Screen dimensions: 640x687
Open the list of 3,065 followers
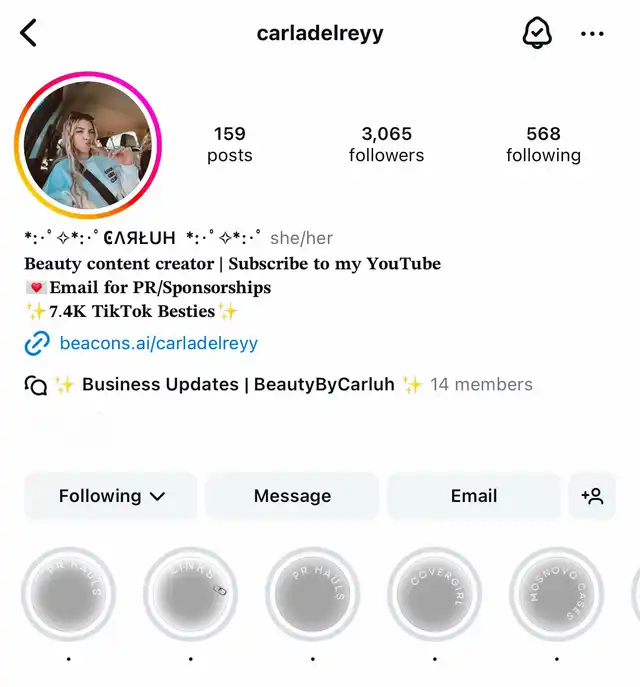[x=386, y=144]
